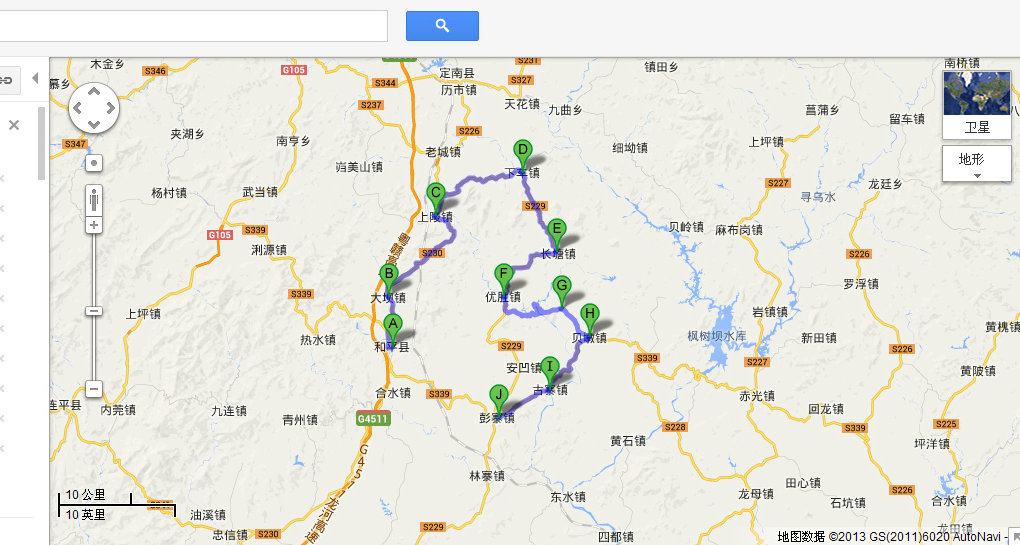This screenshot has height=545, width=1020.
Task: Select route marker B at 大坝镇
Action: click(388, 274)
